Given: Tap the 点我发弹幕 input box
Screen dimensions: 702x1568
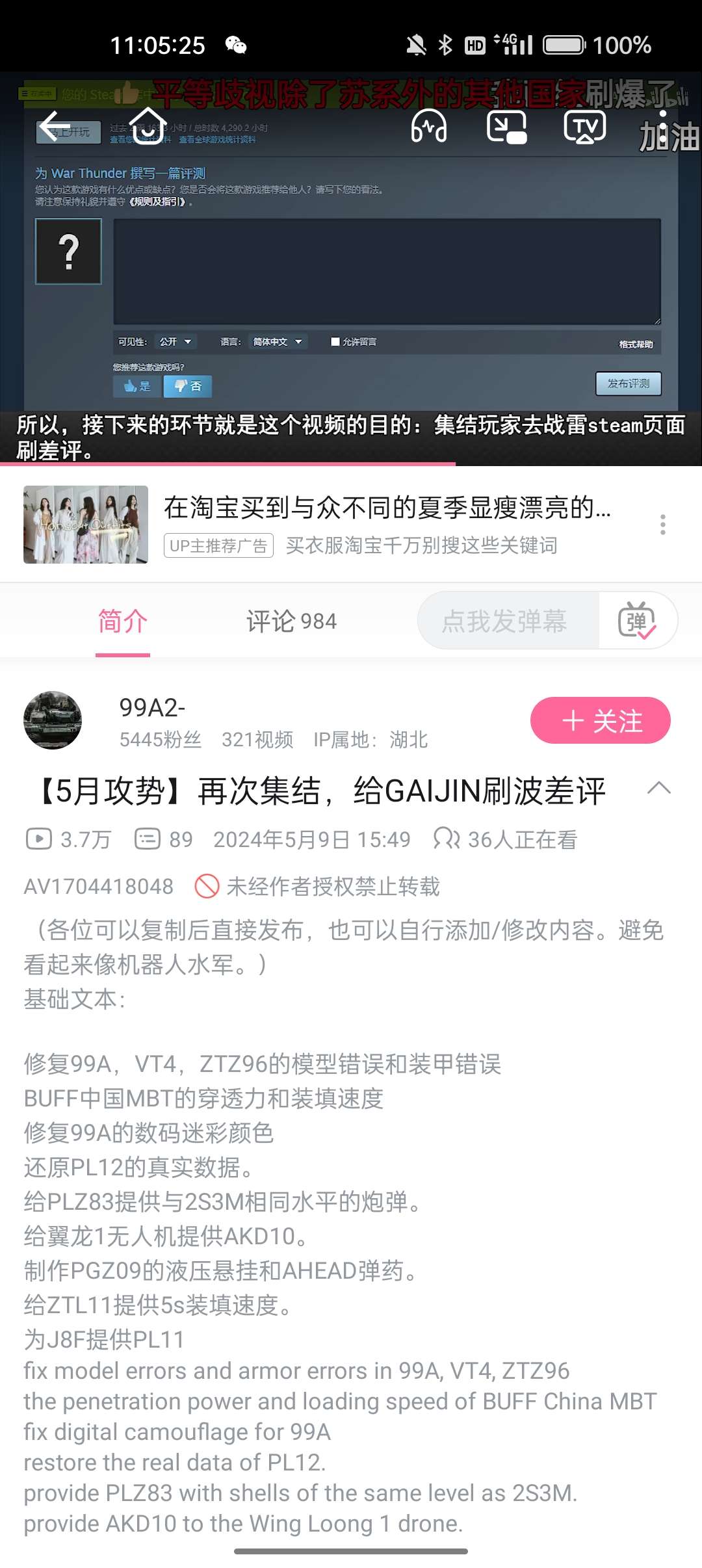Looking at the screenshot, I should pyautogui.click(x=504, y=621).
